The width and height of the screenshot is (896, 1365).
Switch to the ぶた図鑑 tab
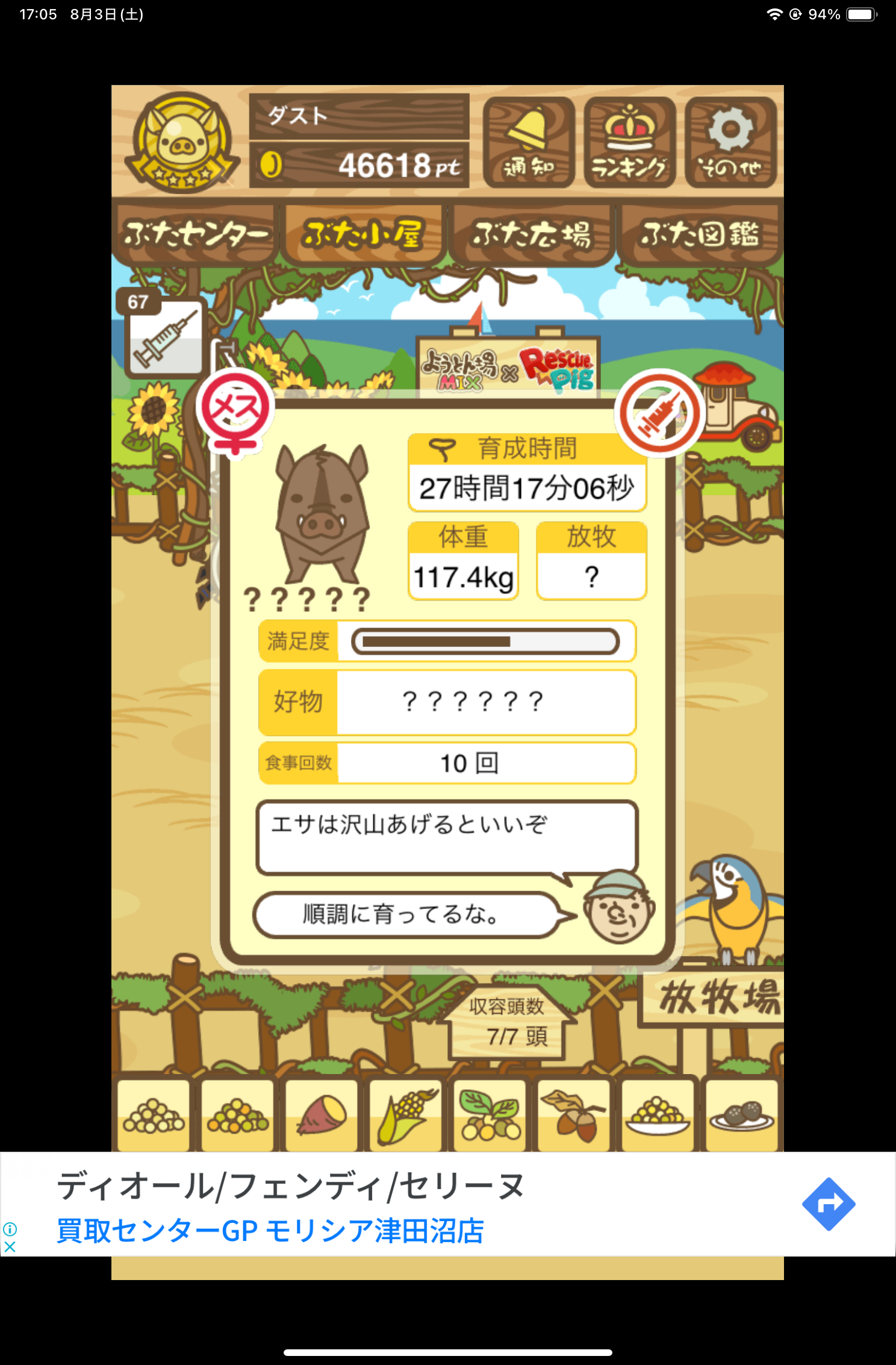point(700,234)
